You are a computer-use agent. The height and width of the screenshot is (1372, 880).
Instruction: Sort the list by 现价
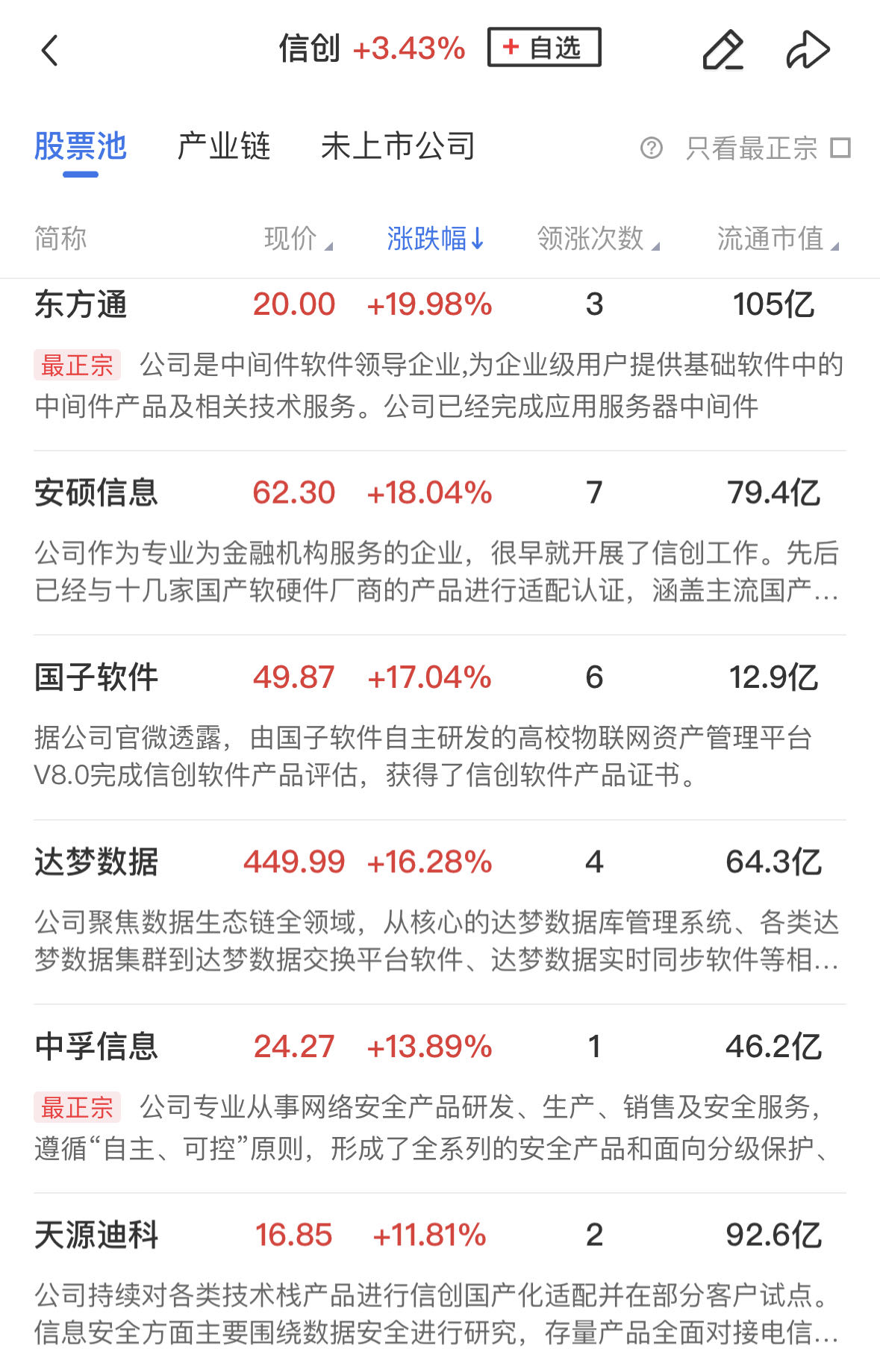[x=297, y=239]
